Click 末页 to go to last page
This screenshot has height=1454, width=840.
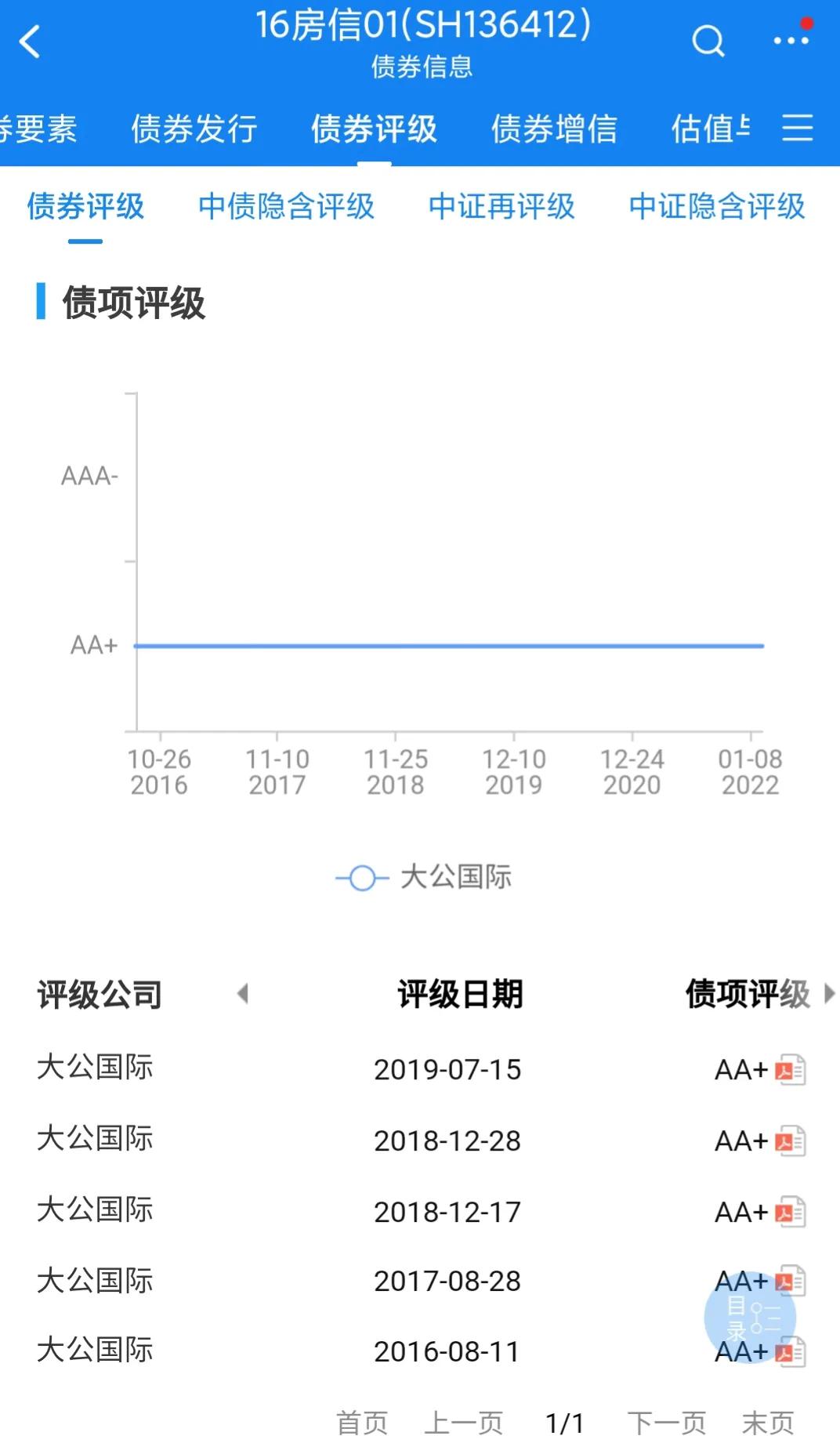point(770,1422)
